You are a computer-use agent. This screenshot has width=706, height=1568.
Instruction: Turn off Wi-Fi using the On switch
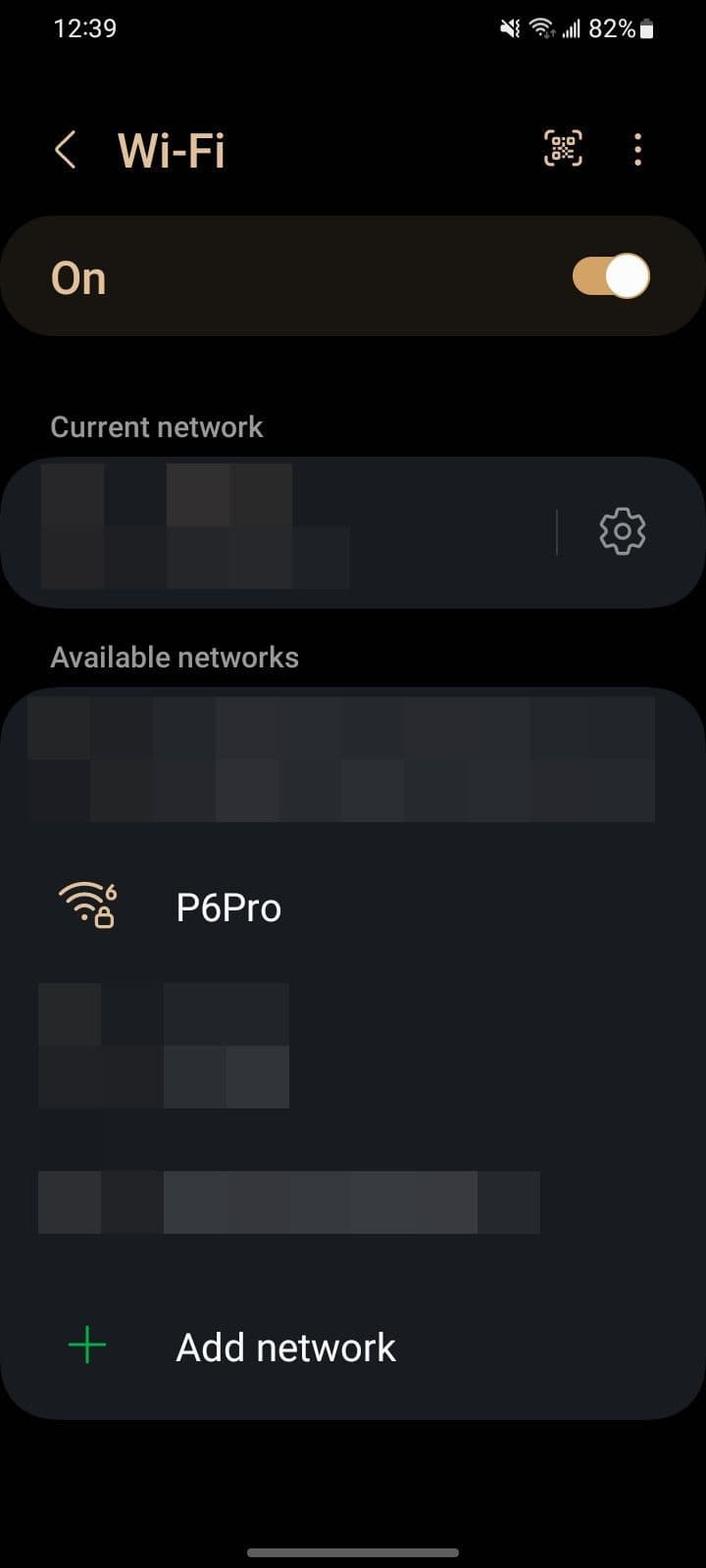610,276
